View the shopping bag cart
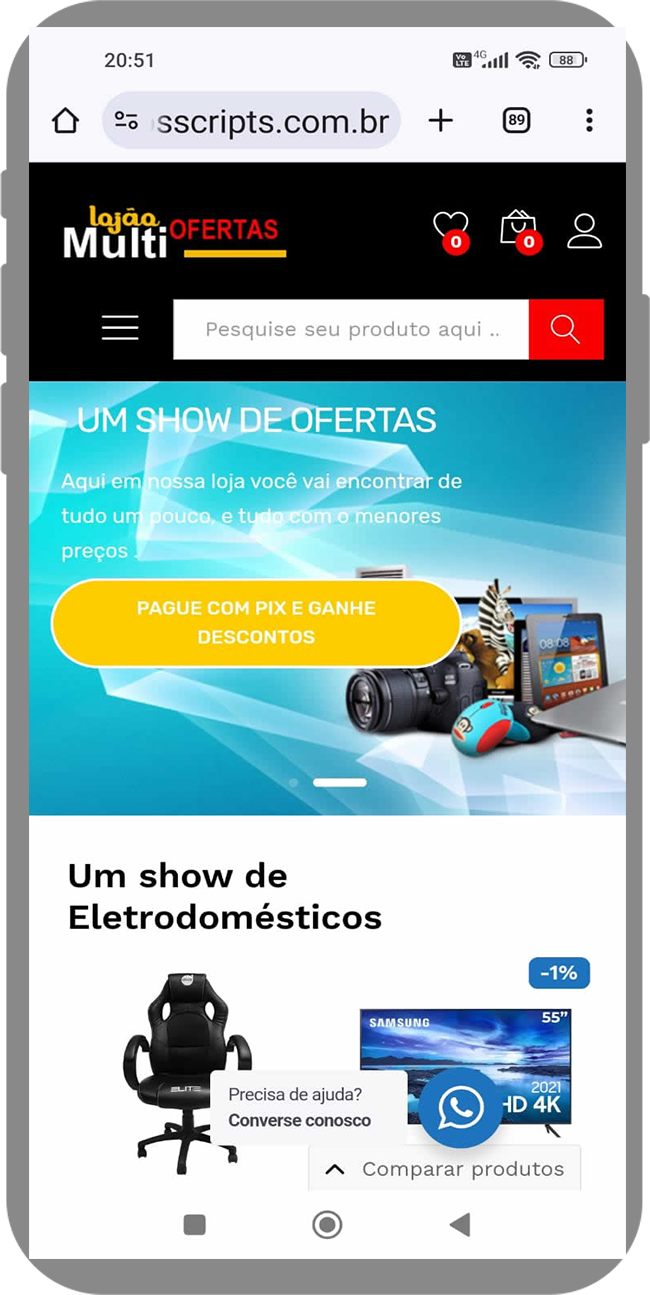 [x=518, y=229]
